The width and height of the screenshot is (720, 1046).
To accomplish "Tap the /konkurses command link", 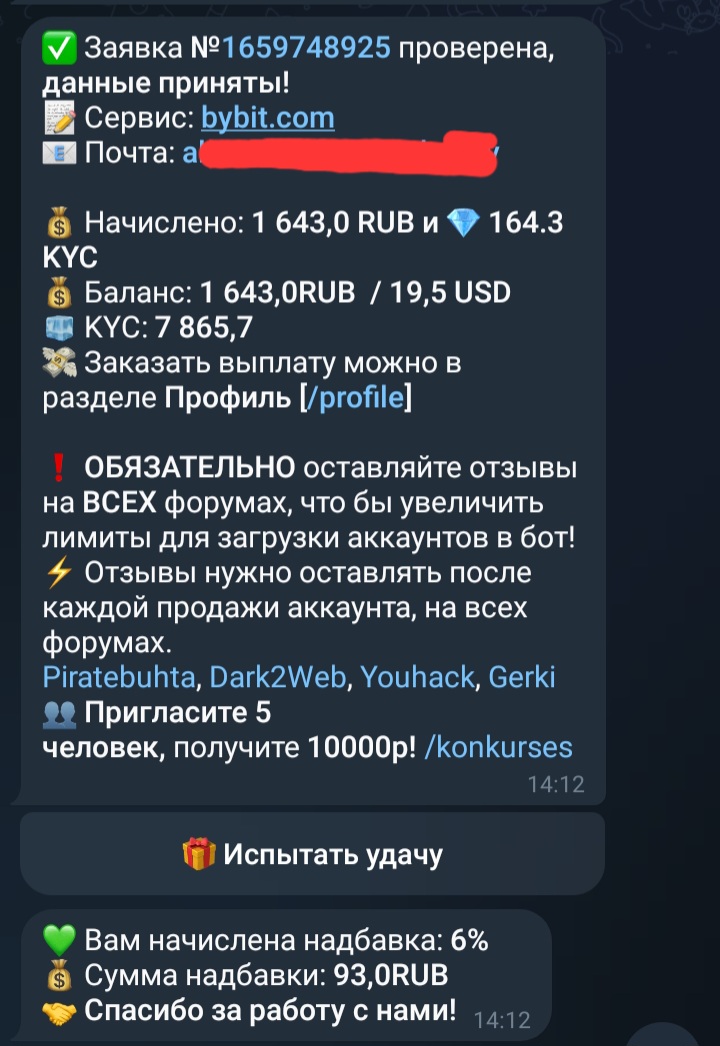I will click(498, 747).
